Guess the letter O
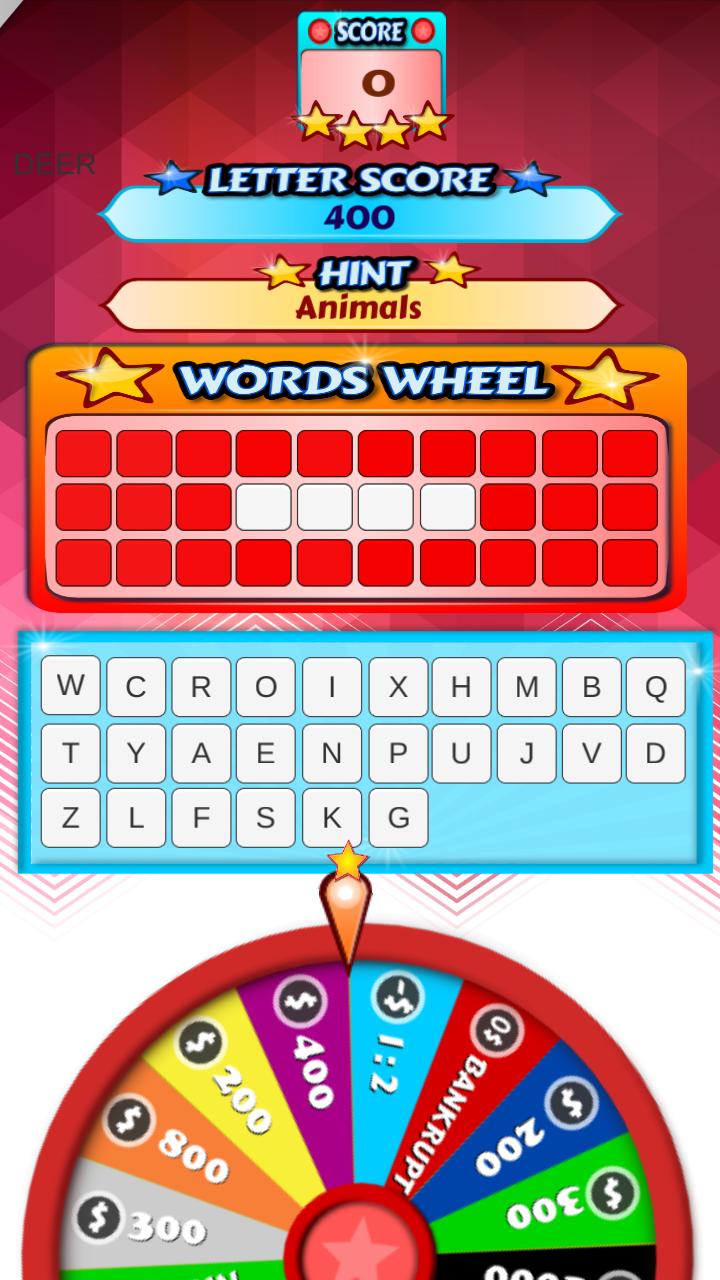Image resolution: width=720 pixels, height=1280 pixels. coord(266,687)
